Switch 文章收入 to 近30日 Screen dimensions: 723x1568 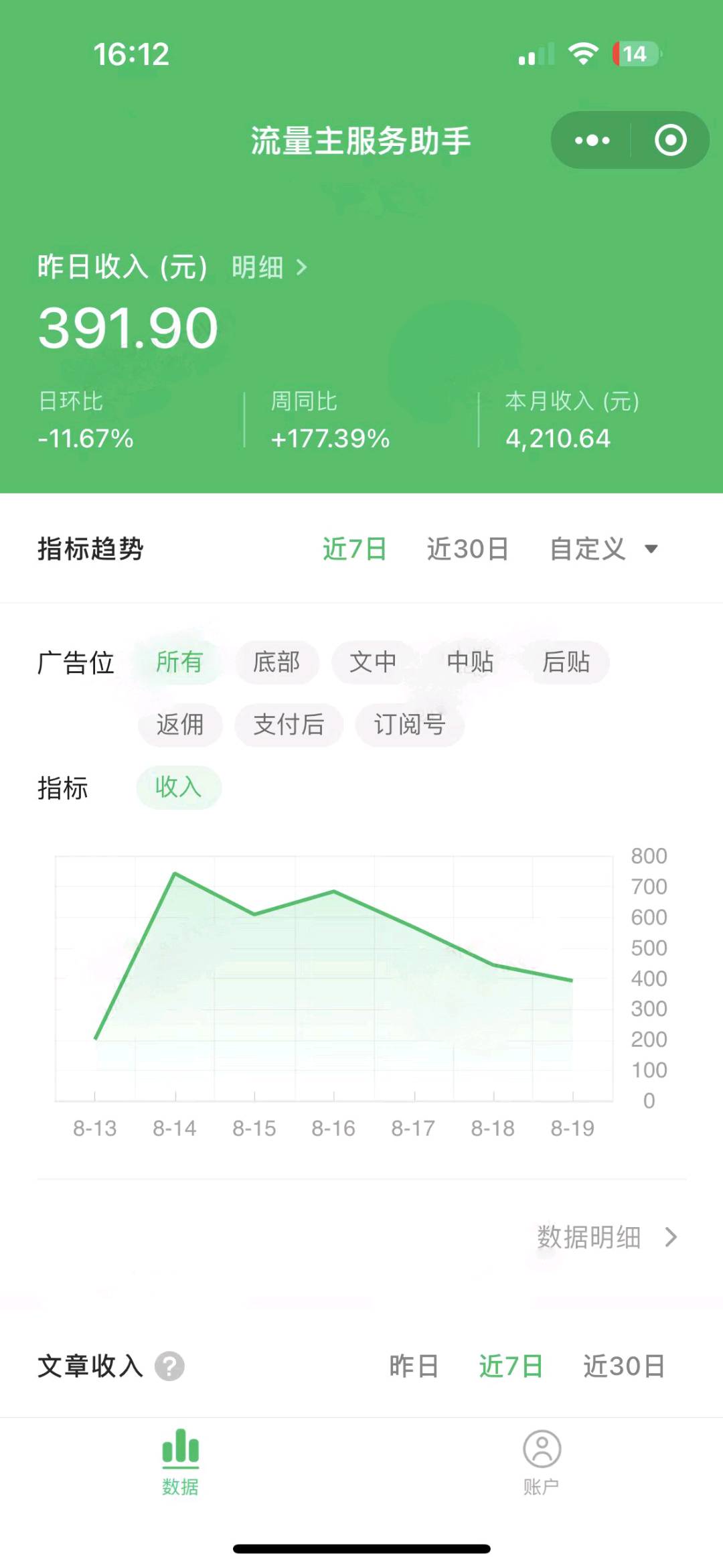pyautogui.click(x=623, y=1366)
